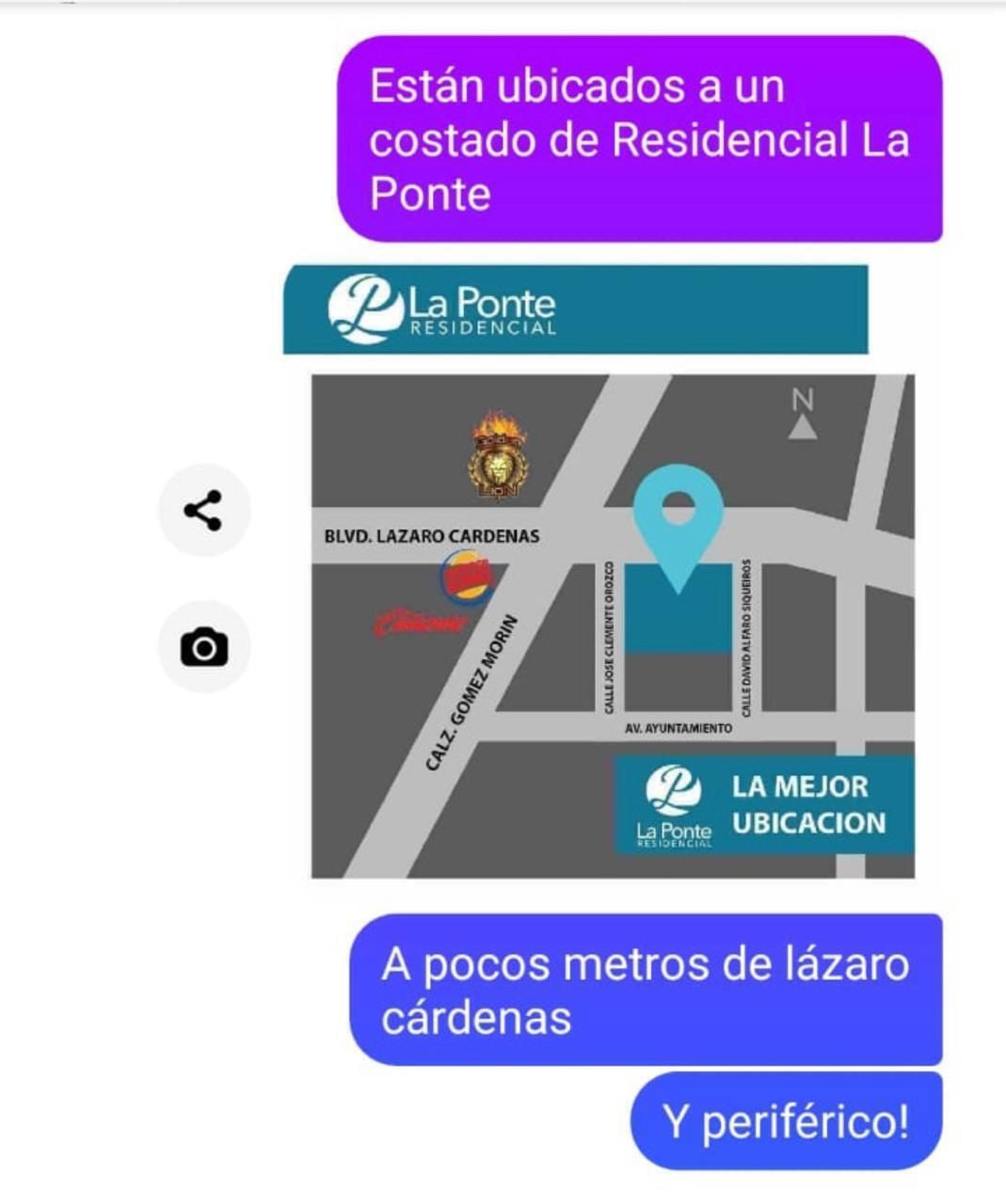This screenshot has height=1204, width=1006.
Task: Select the La Ponte circular logo in the badge
Action: [x=674, y=790]
